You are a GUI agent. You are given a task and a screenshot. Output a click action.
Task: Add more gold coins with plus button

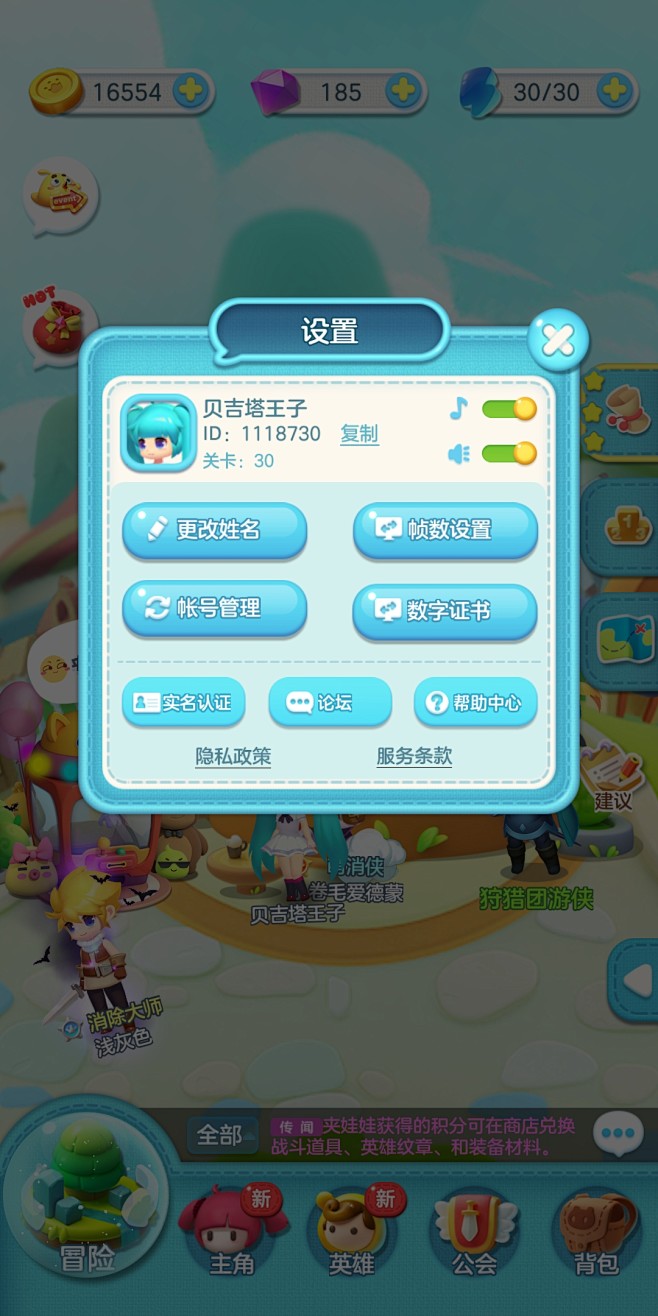pos(192,92)
